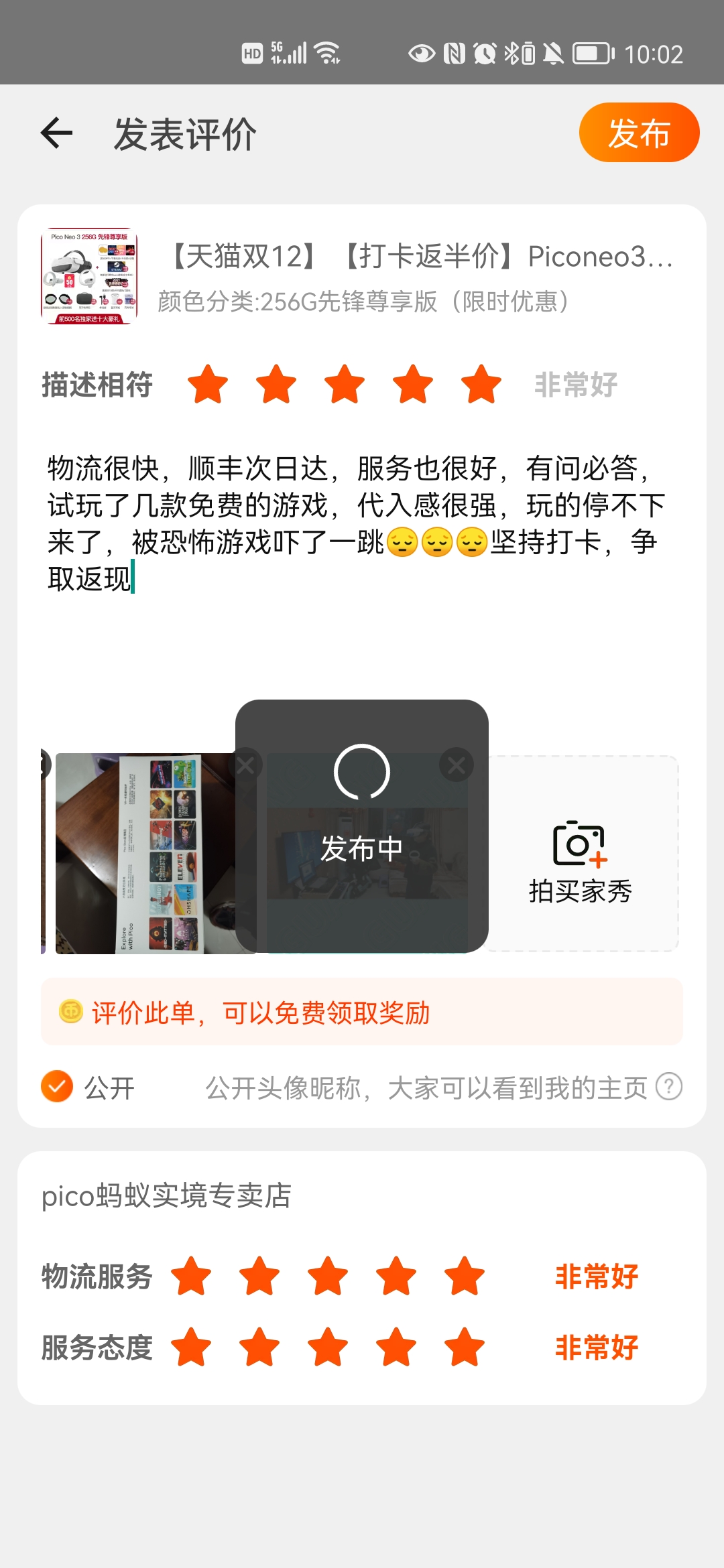Remove the first uploaded photo with its X
Image resolution: width=724 pixels, height=1568 pixels.
(x=244, y=764)
